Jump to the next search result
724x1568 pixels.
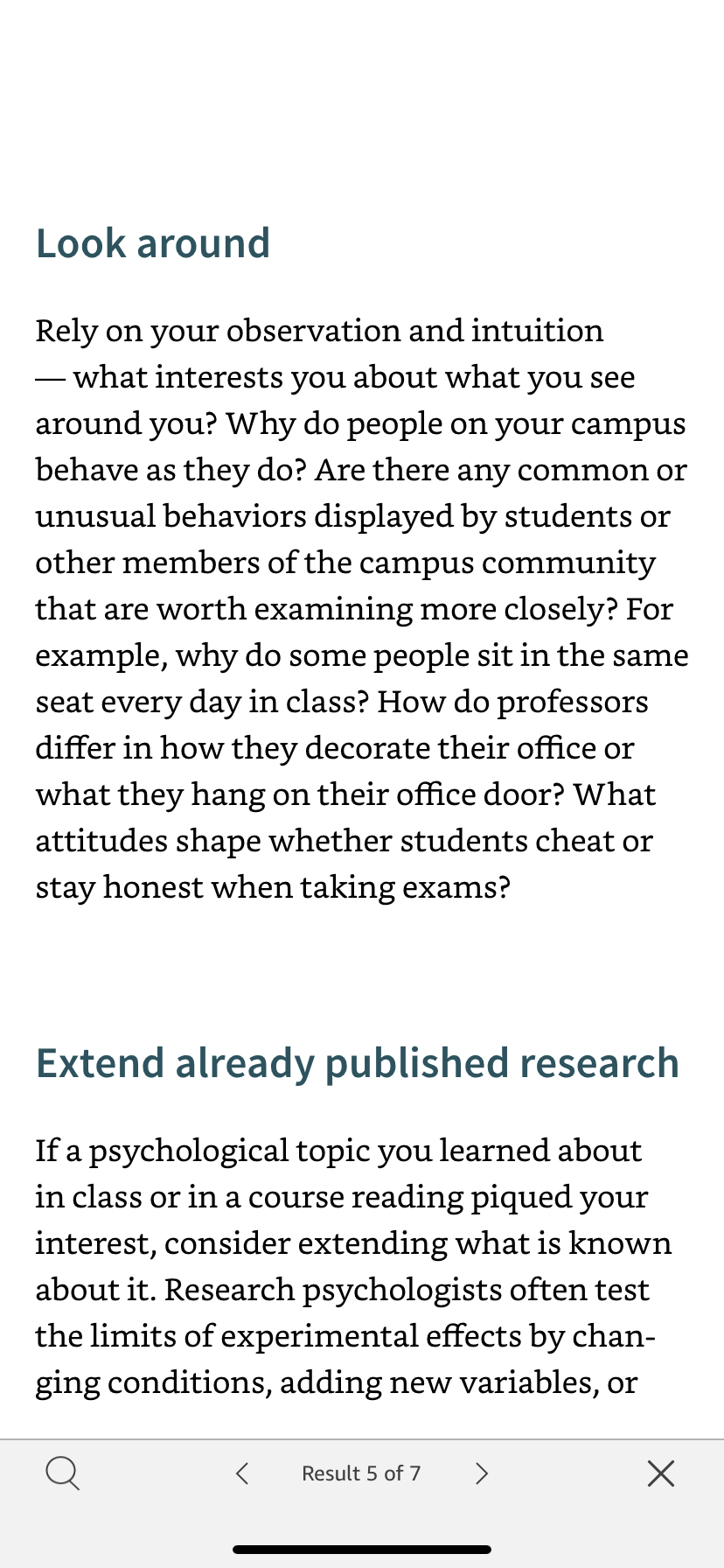481,1473
